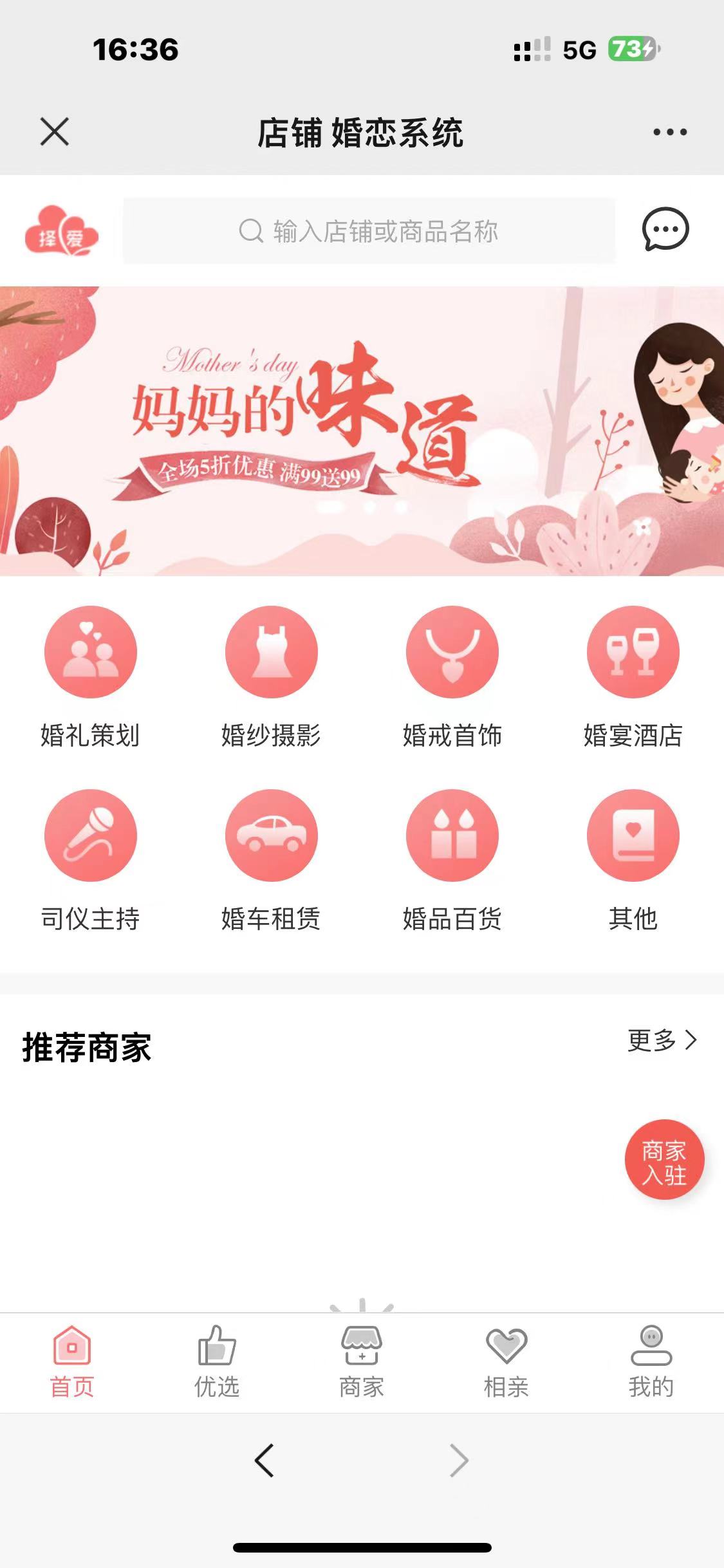
Task: Open the Mother's Day promo banner
Action: tap(362, 431)
